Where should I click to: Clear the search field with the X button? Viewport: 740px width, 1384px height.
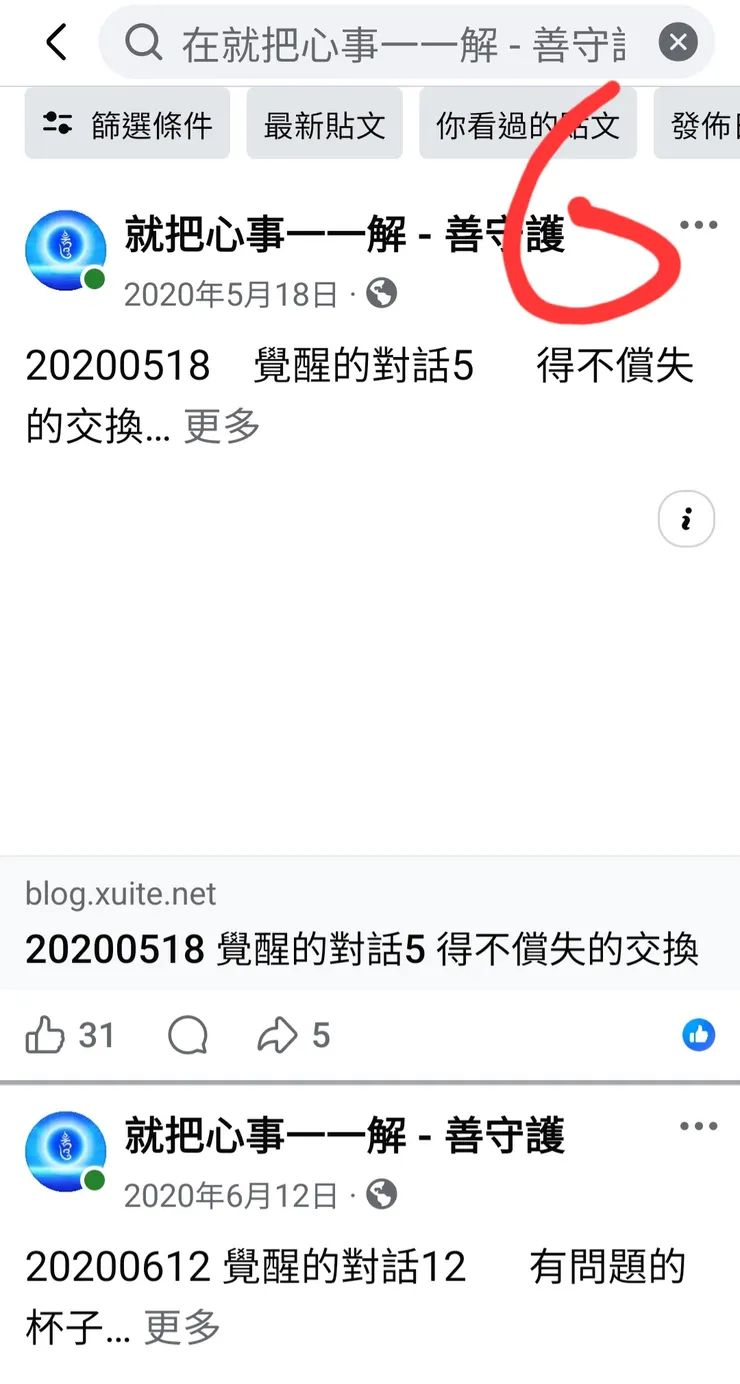[678, 41]
